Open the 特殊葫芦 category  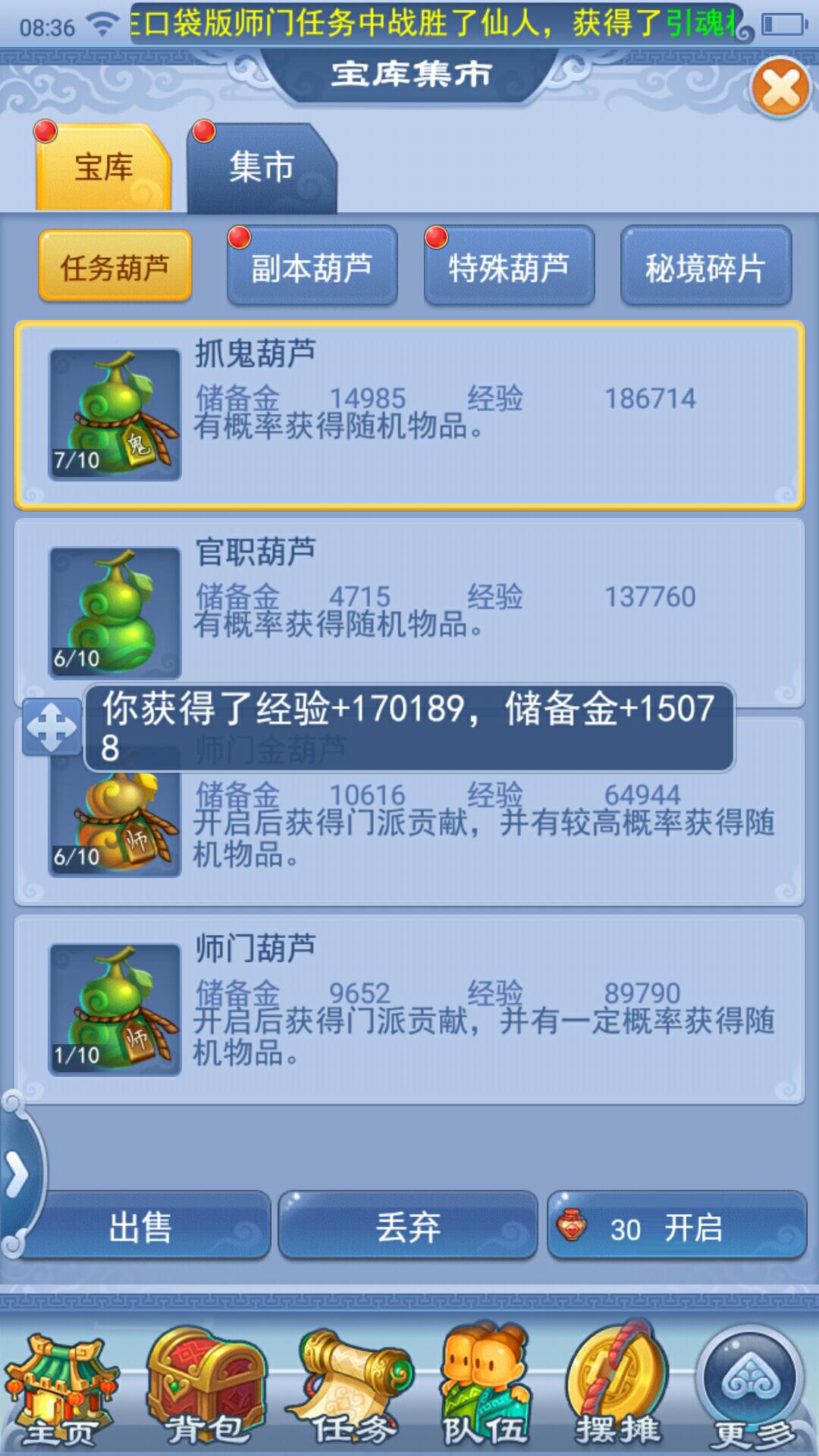[509, 267]
